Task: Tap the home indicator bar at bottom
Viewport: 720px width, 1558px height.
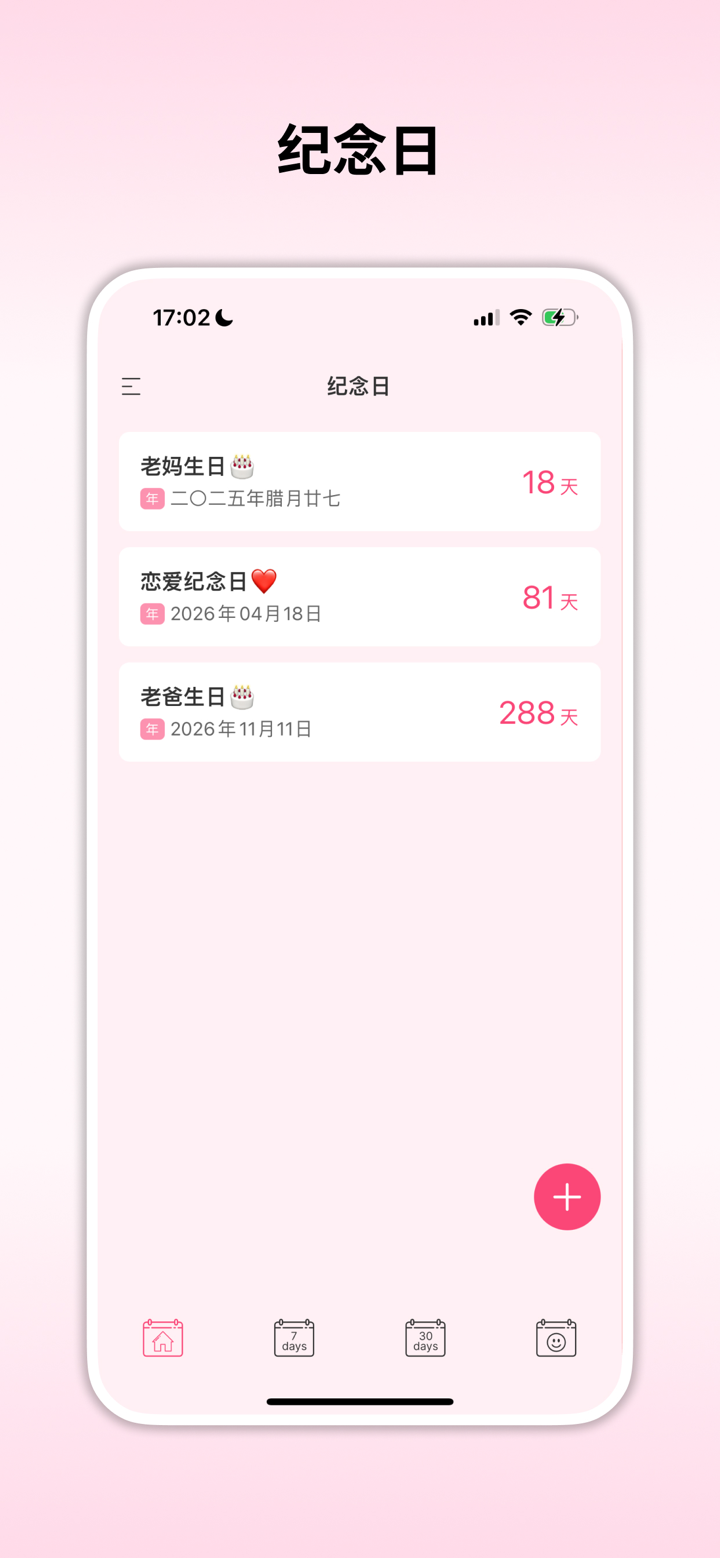Action: tap(359, 1402)
